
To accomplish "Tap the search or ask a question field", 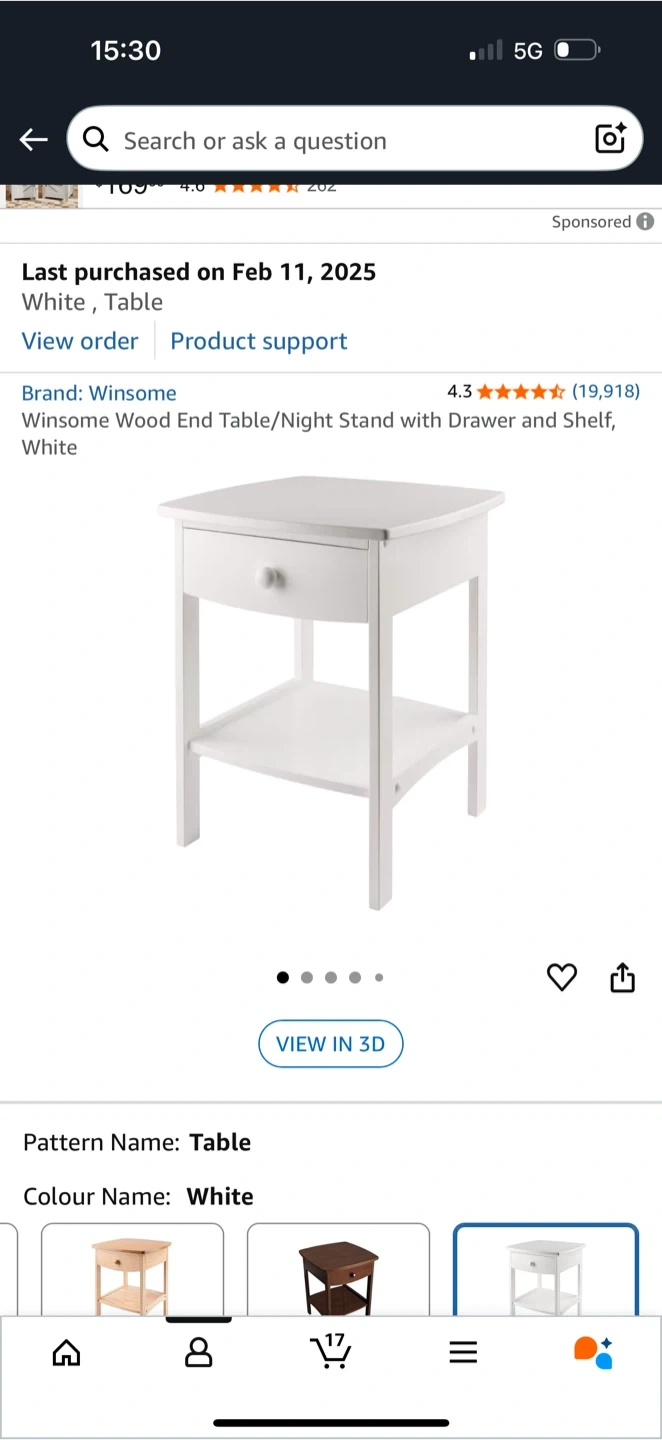I will [x=330, y=140].
